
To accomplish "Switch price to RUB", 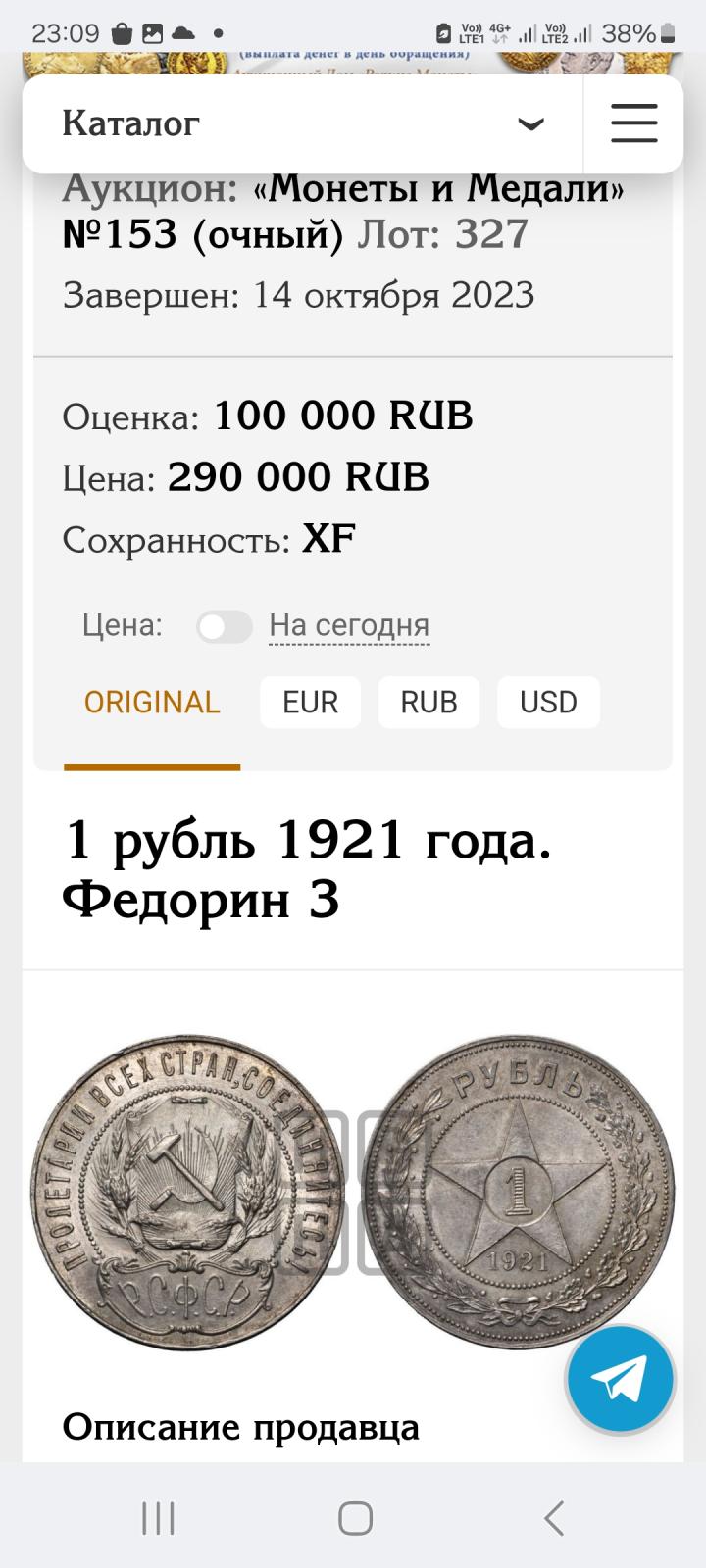I will pyautogui.click(x=429, y=702).
